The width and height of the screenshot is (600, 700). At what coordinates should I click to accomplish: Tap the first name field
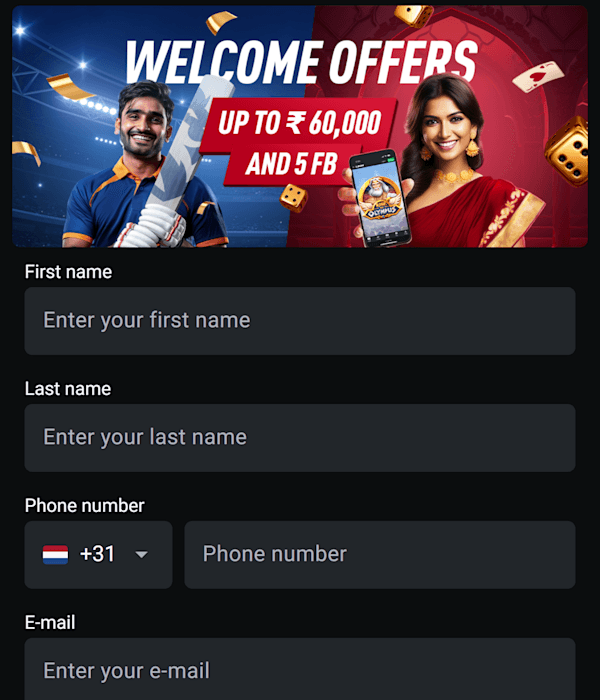coord(299,321)
